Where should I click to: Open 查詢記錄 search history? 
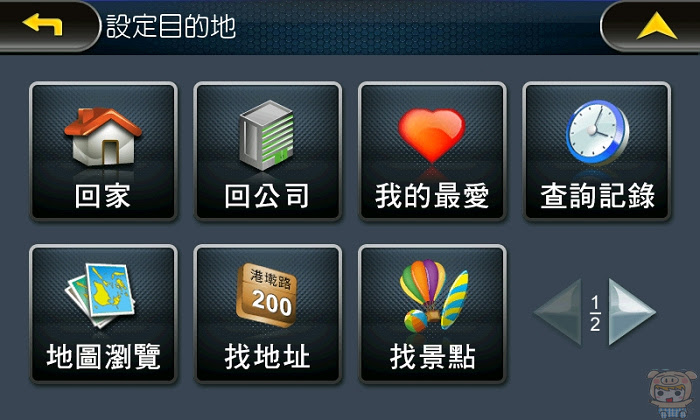(x=597, y=152)
